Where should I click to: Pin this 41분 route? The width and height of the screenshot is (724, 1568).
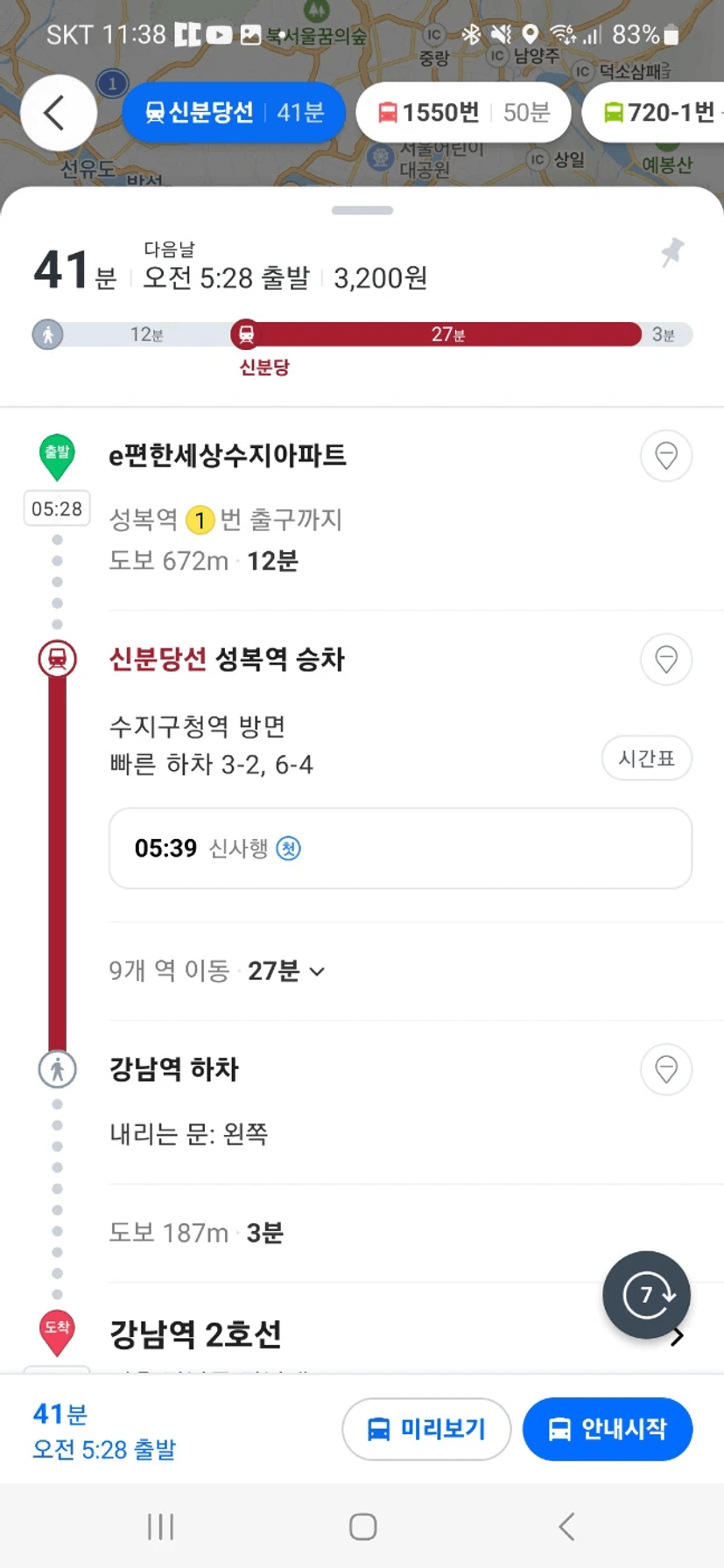pos(671,253)
